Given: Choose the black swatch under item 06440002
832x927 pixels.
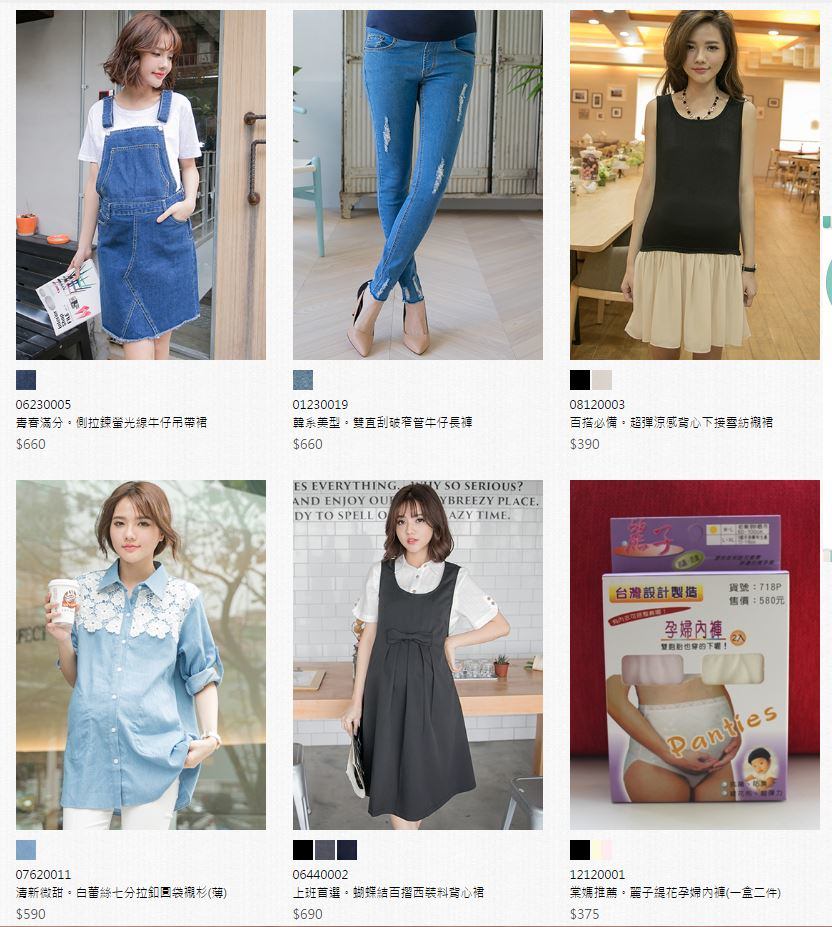Looking at the screenshot, I should (x=303, y=850).
